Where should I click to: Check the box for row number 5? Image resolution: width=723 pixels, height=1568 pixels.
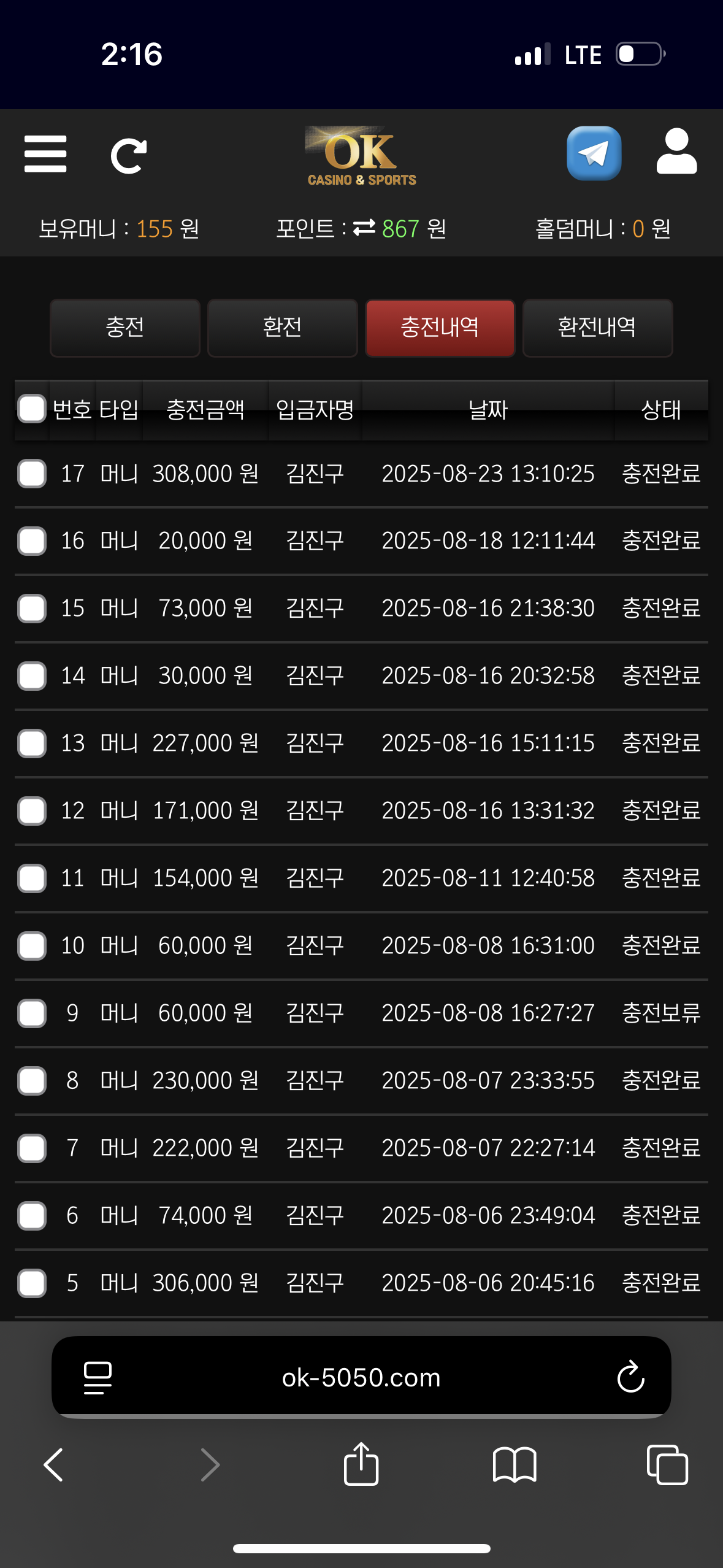32,1283
